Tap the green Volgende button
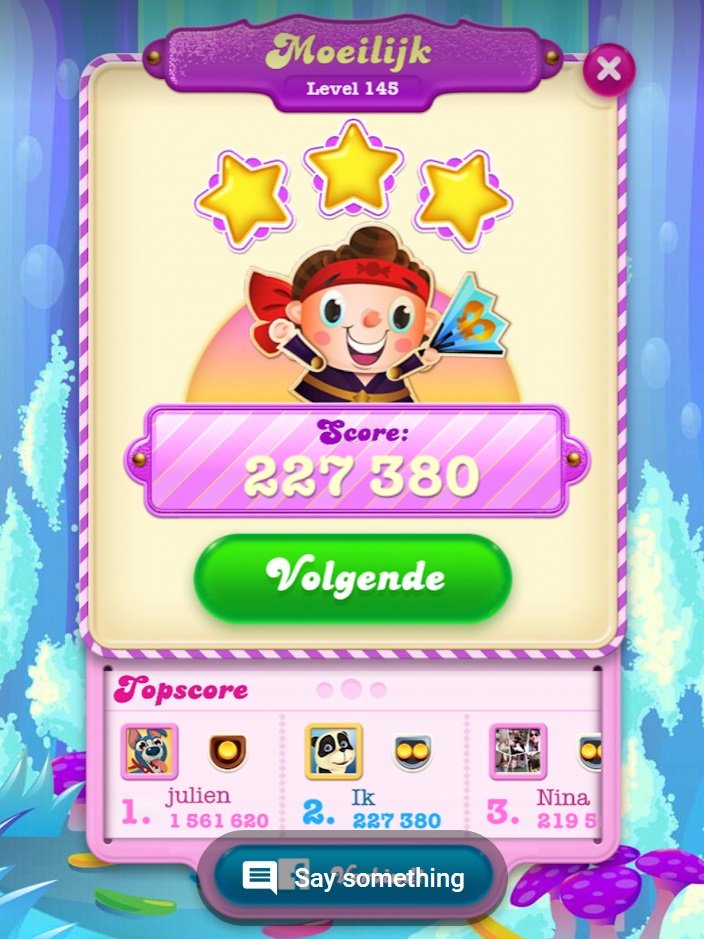 pyautogui.click(x=353, y=578)
